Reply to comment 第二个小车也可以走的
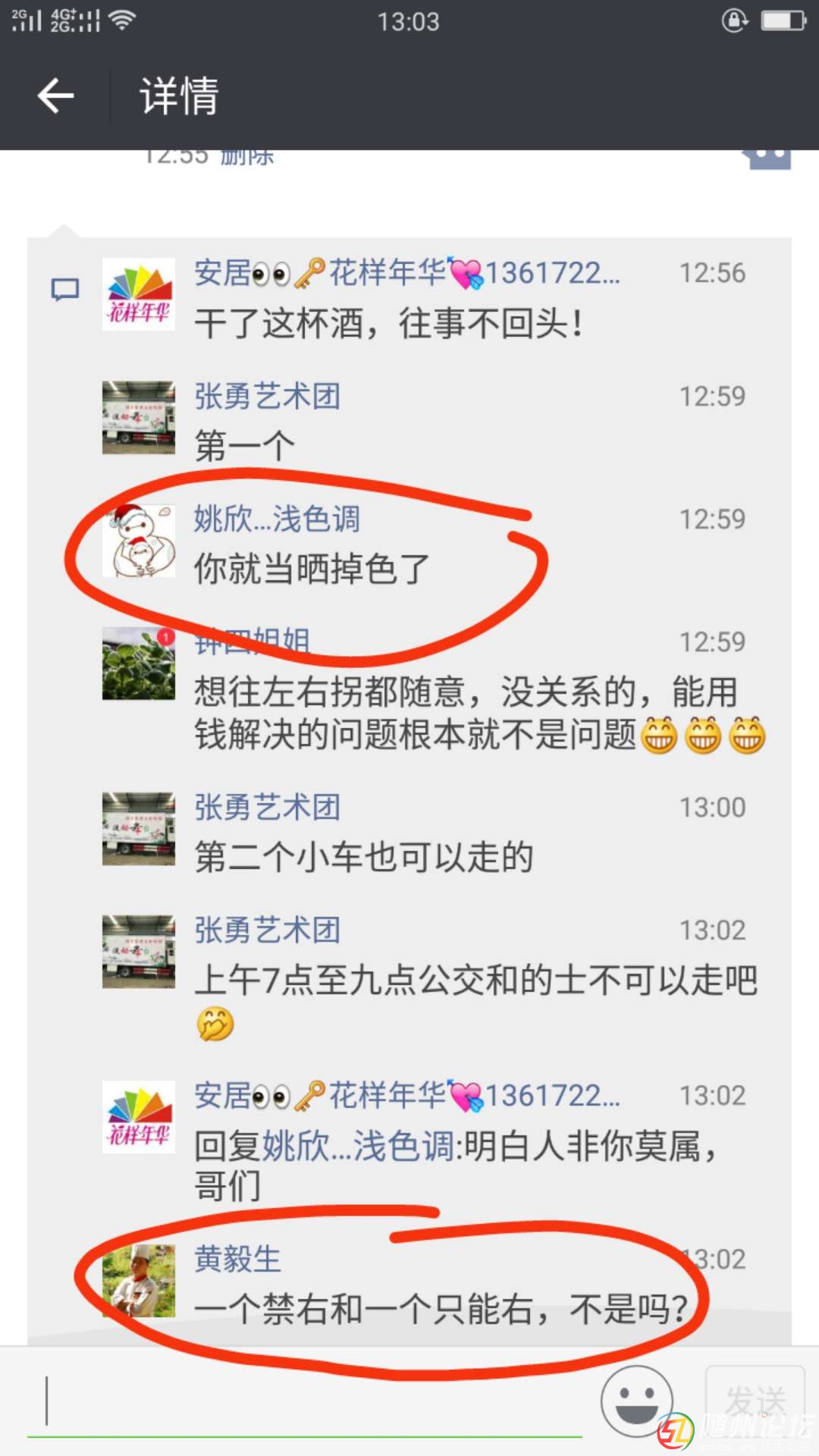This screenshot has height=1456, width=819. pyautogui.click(x=364, y=858)
